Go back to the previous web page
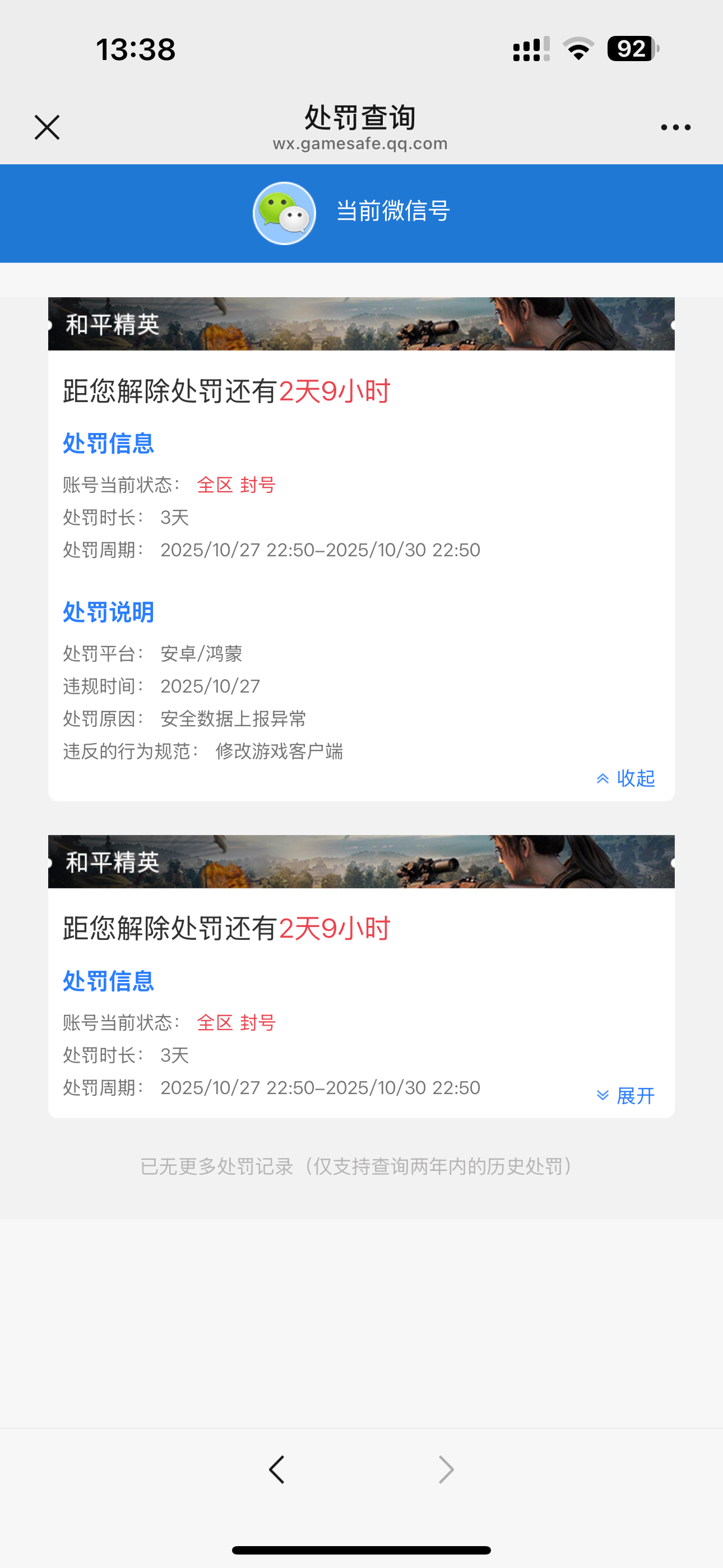This screenshot has width=723, height=1568. click(277, 1469)
